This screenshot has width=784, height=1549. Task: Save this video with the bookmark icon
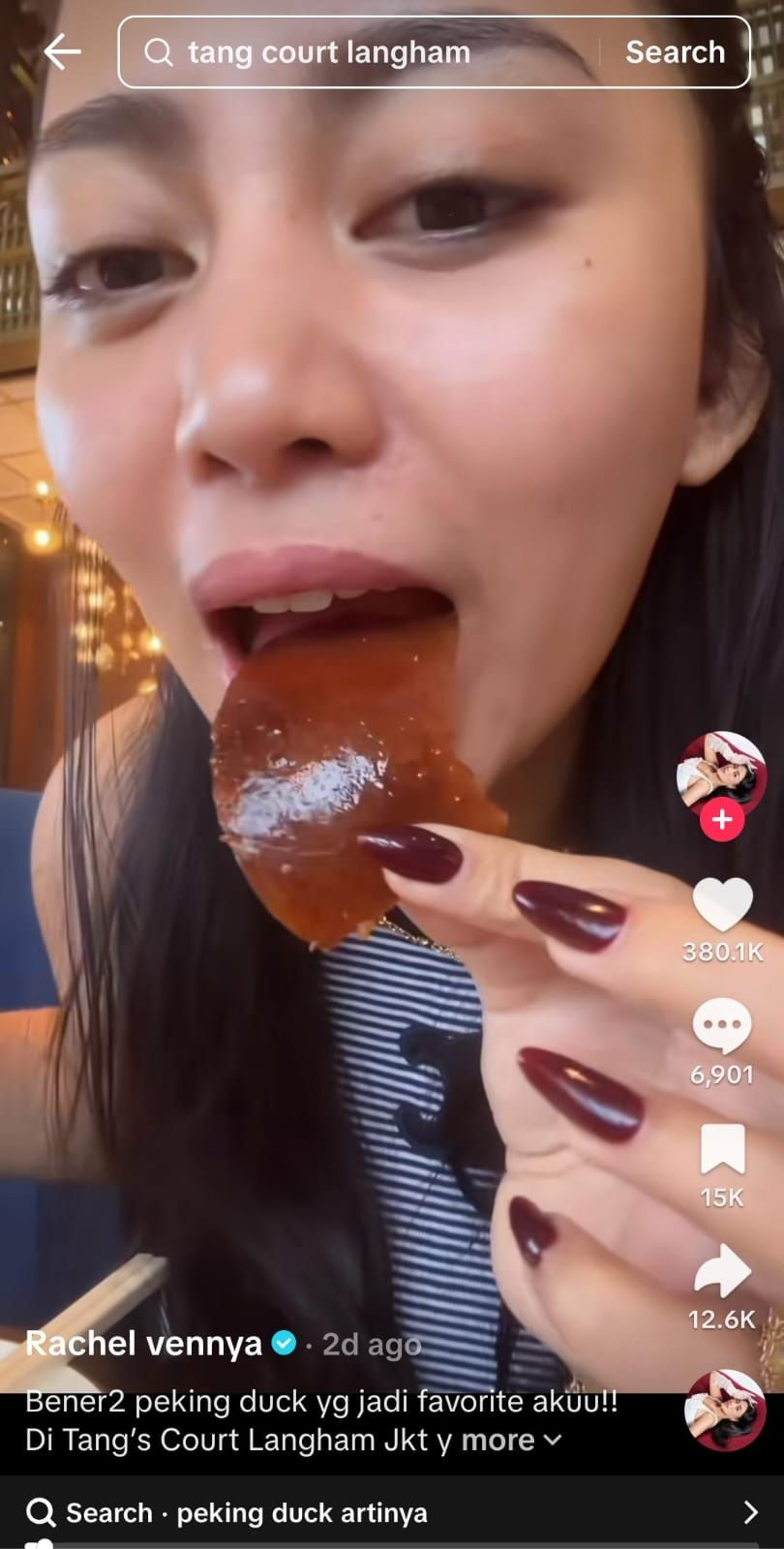click(x=722, y=1150)
